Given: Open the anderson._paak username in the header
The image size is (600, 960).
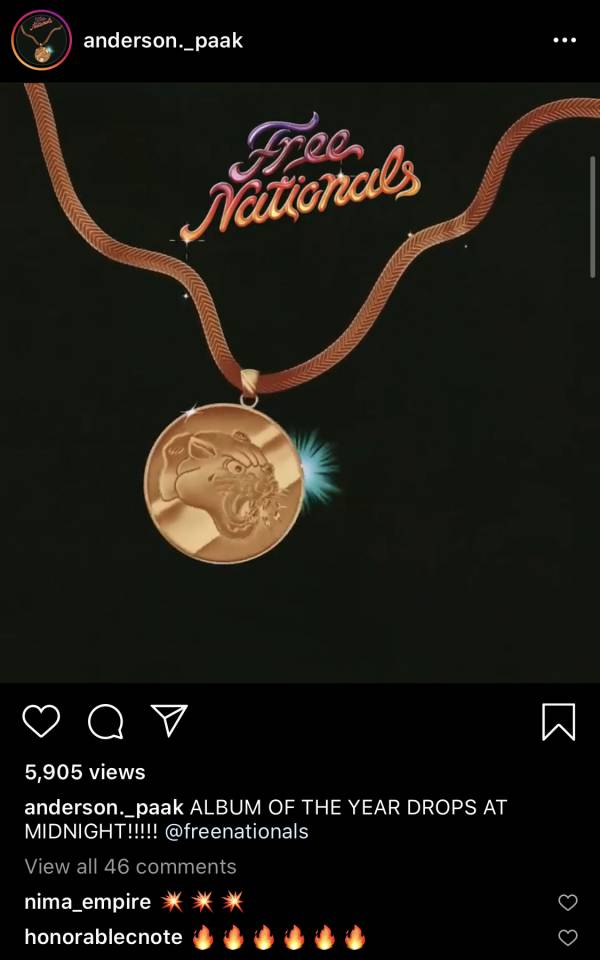Looking at the screenshot, I should [163, 41].
